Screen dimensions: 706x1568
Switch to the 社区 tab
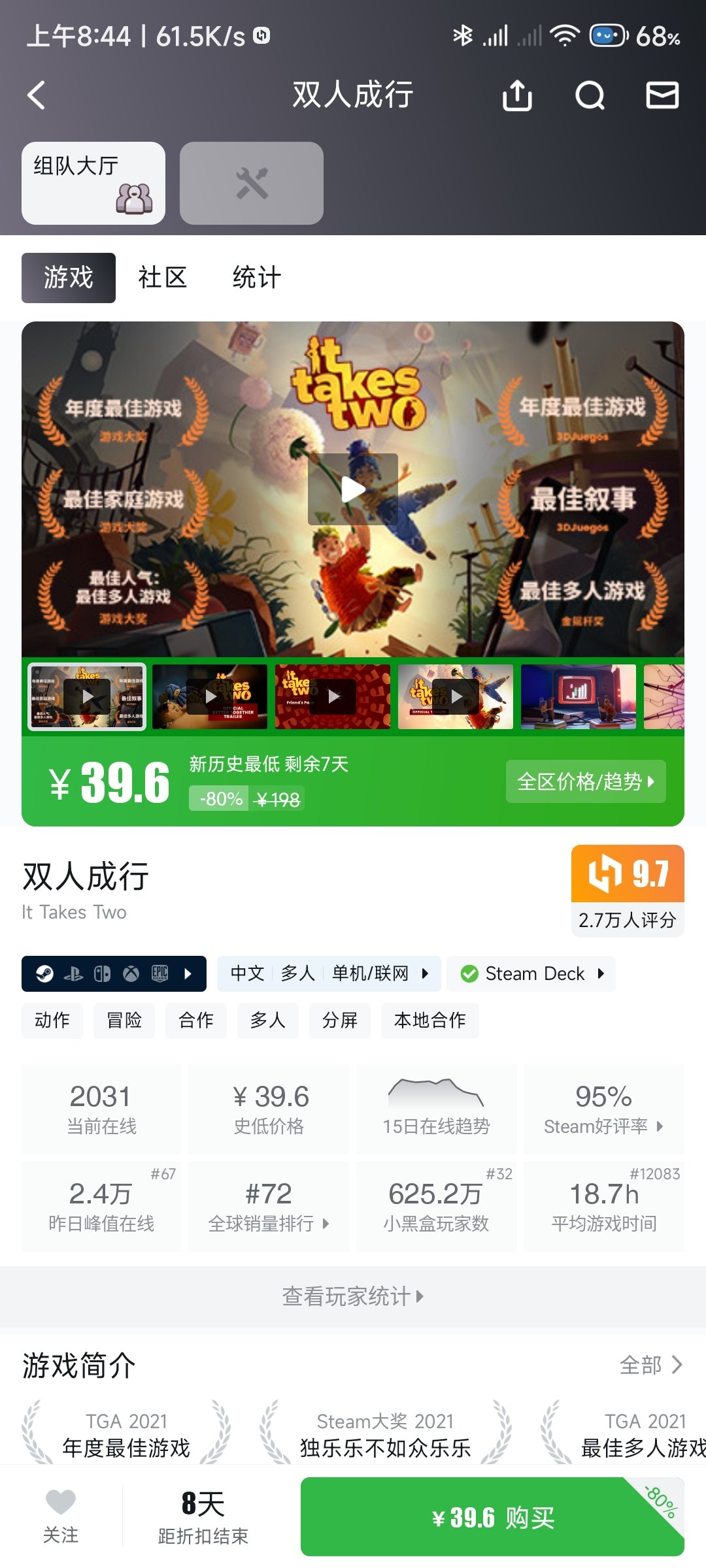click(162, 278)
